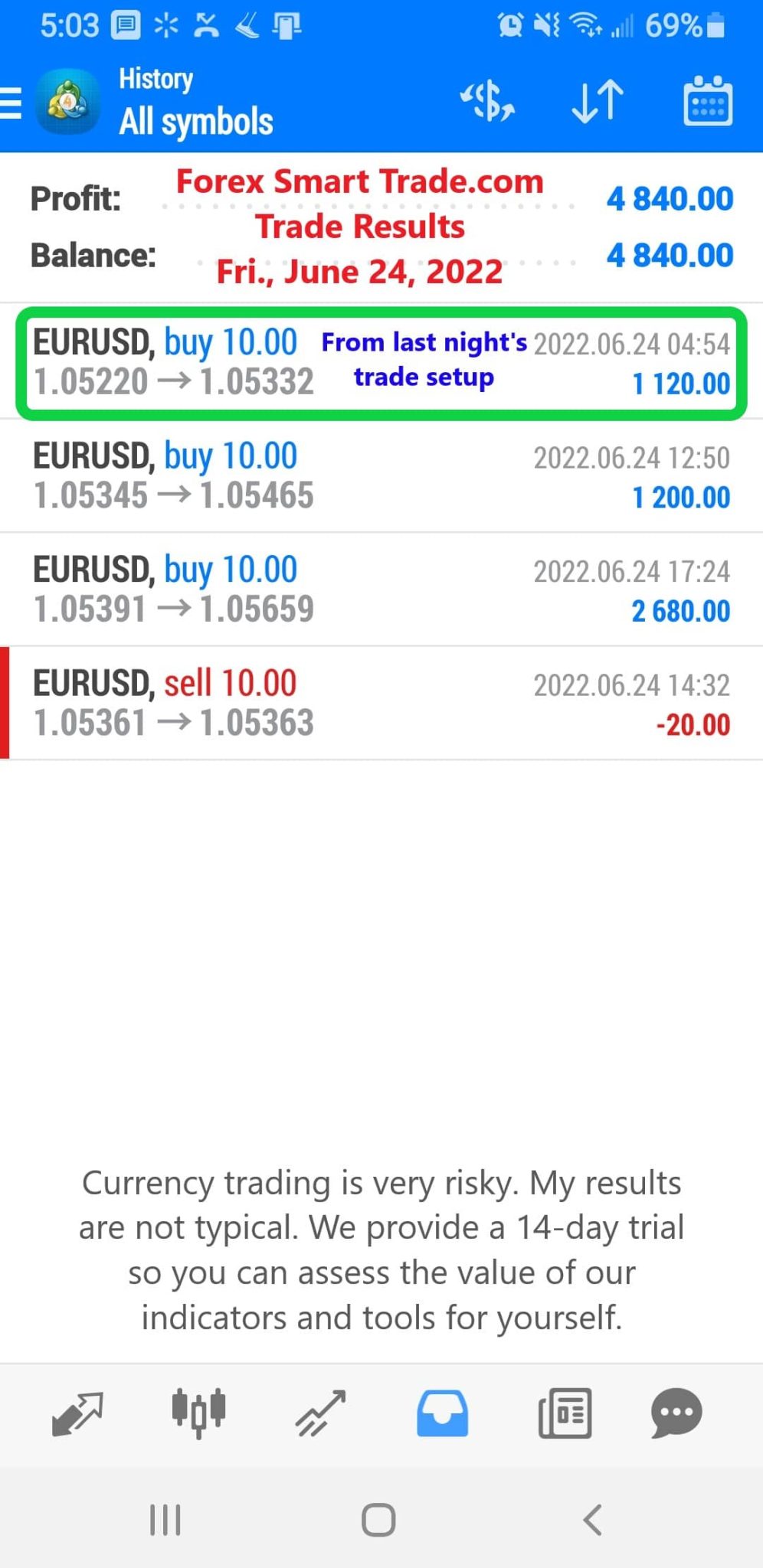Open EURUSD sell trade with -20.00 loss
763x1568 pixels.
[x=381, y=703]
